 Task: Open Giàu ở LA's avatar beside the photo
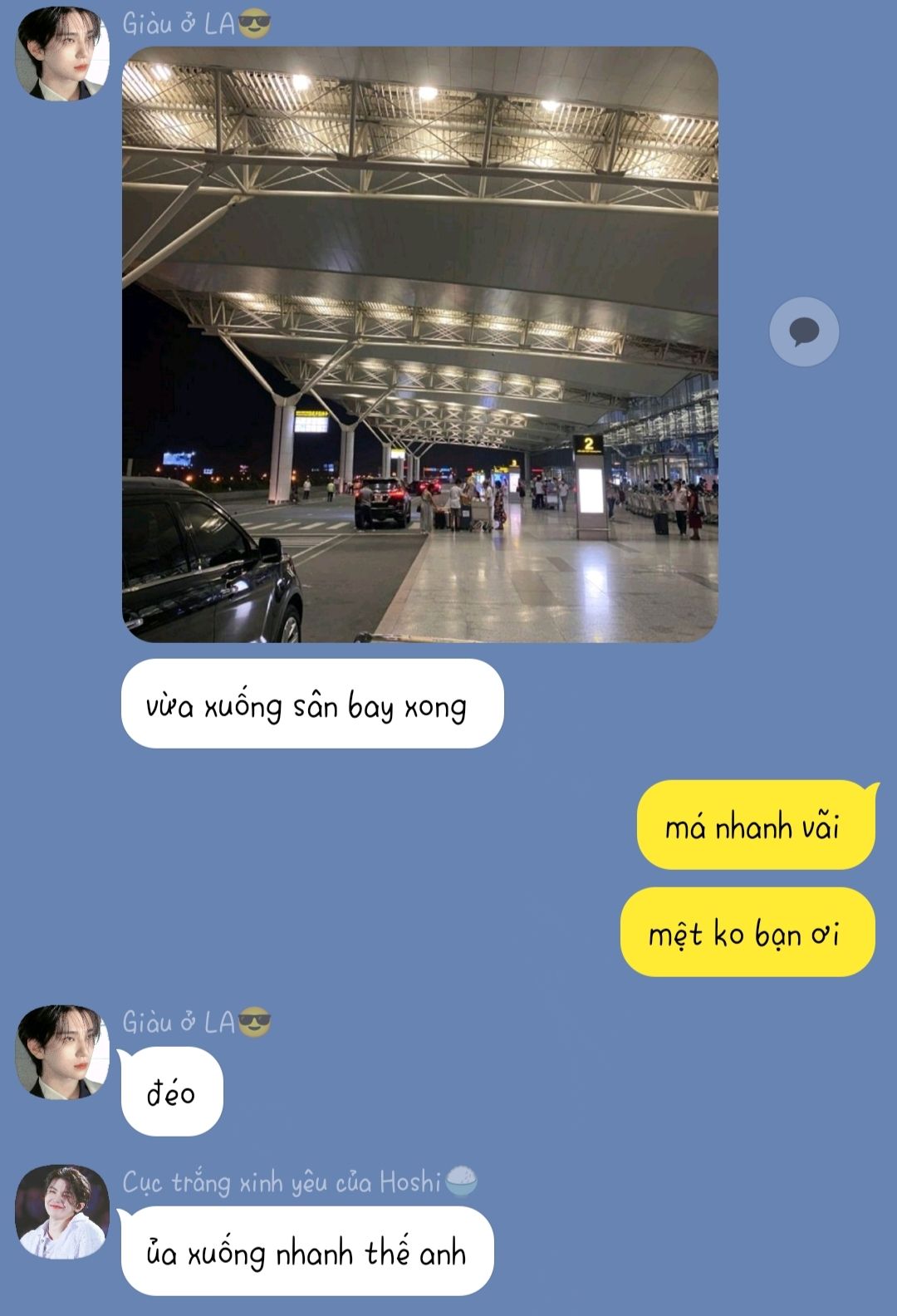click(x=62, y=54)
